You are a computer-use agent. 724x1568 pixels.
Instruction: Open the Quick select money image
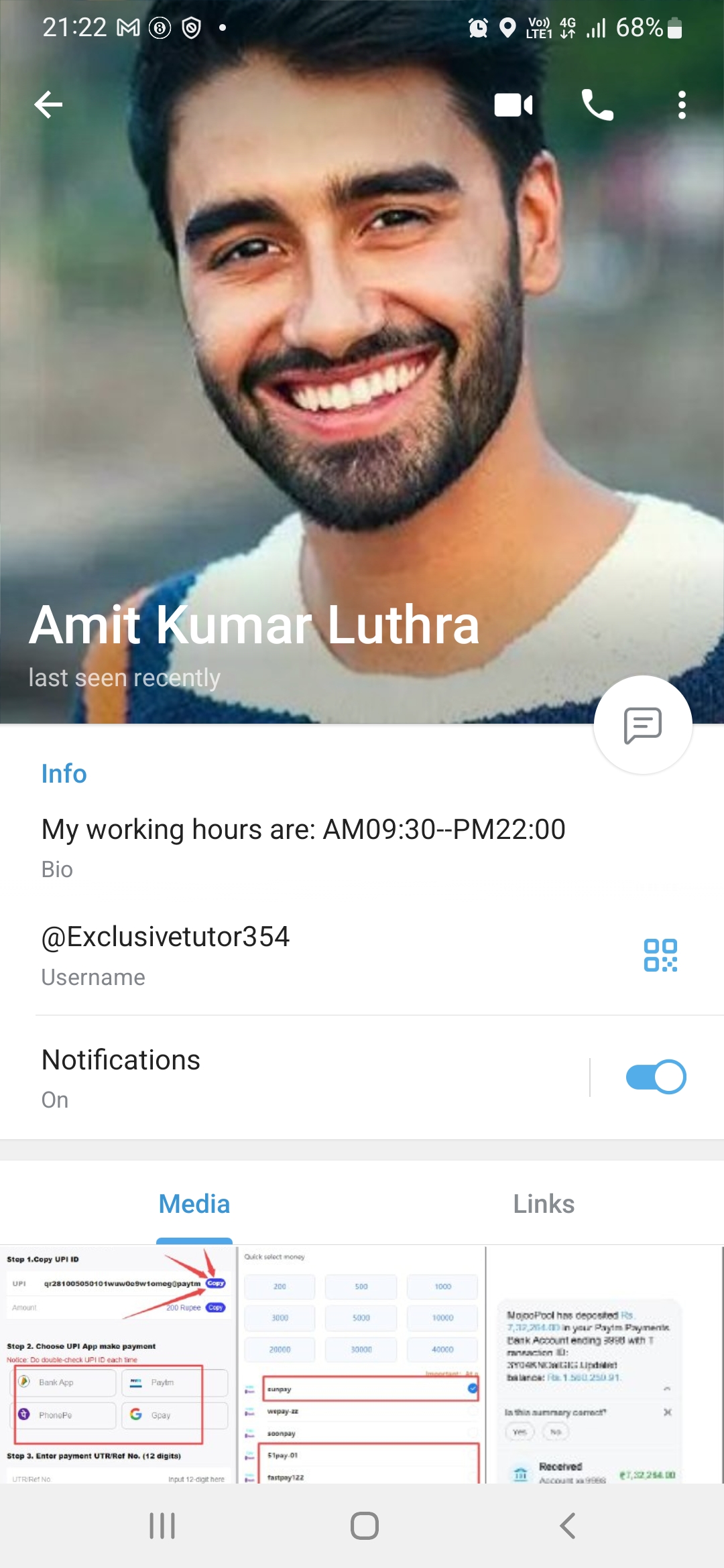[361, 1364]
